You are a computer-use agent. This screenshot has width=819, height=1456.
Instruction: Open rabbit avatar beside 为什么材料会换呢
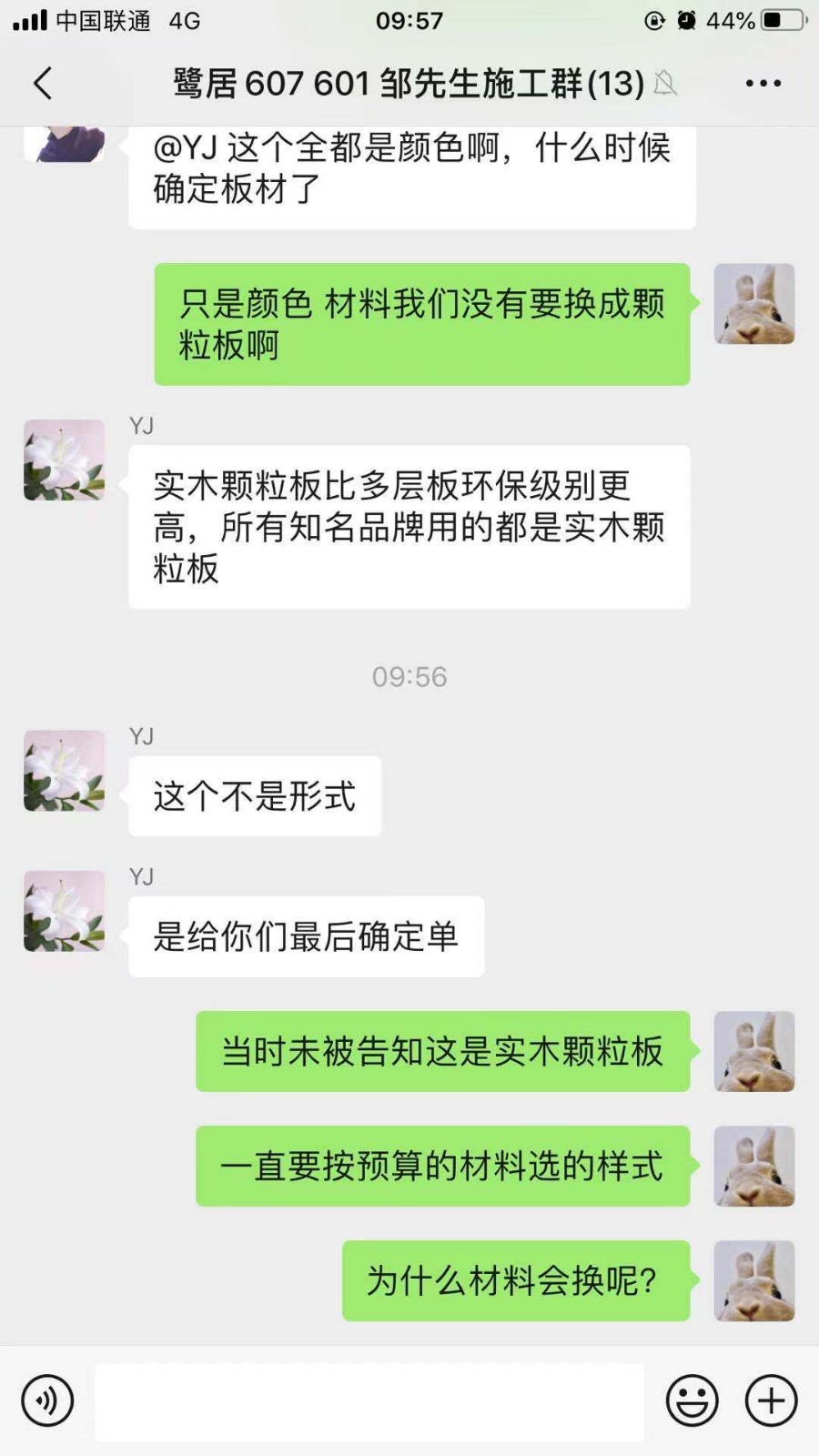click(754, 1280)
